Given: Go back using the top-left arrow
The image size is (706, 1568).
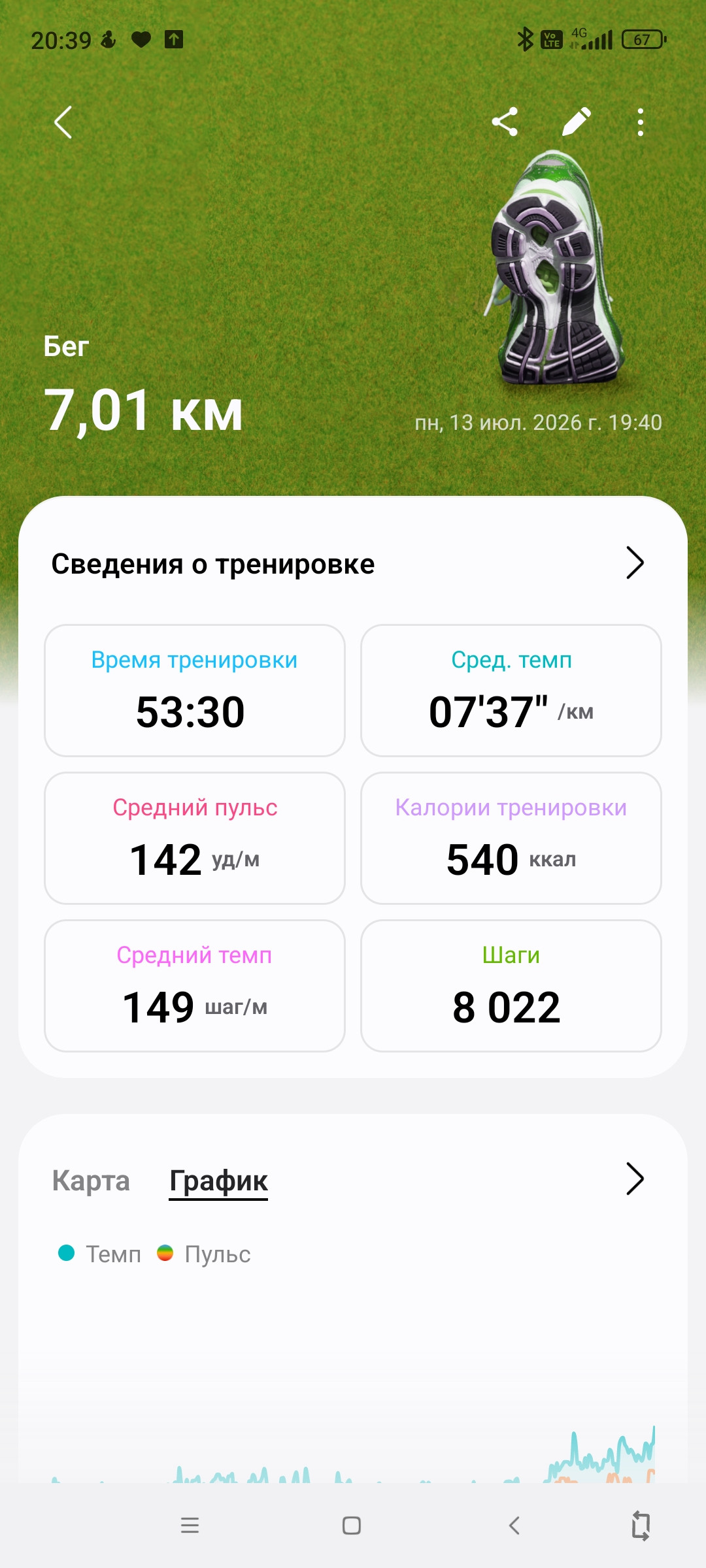Looking at the screenshot, I should pos(63,122).
